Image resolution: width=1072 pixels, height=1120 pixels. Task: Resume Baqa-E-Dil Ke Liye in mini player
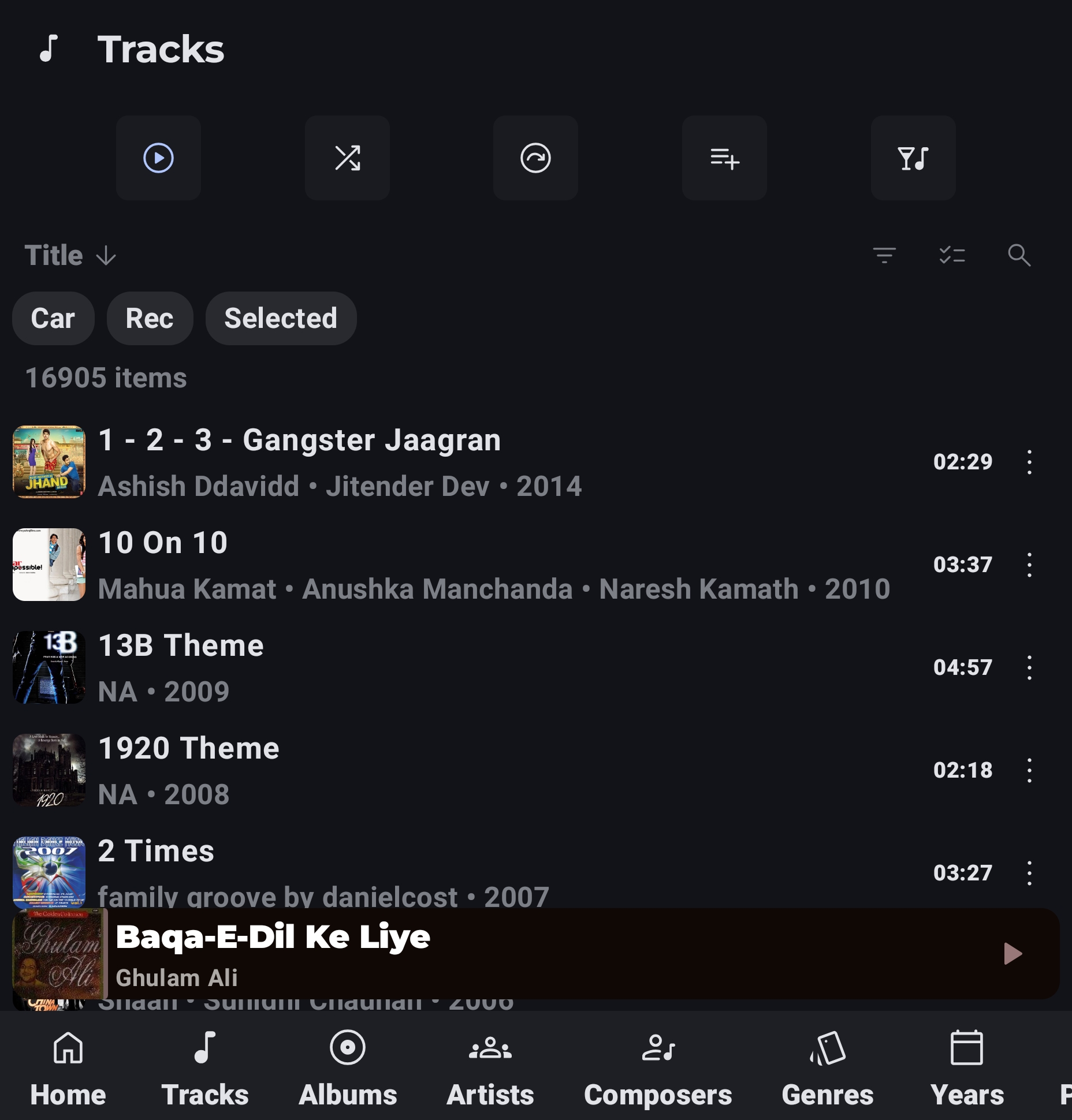[x=1013, y=954]
